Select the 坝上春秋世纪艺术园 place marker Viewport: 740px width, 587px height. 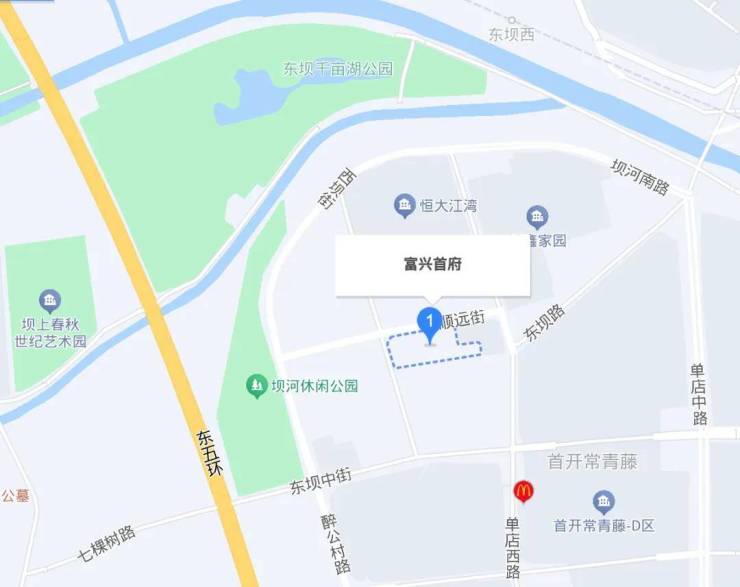point(51,300)
